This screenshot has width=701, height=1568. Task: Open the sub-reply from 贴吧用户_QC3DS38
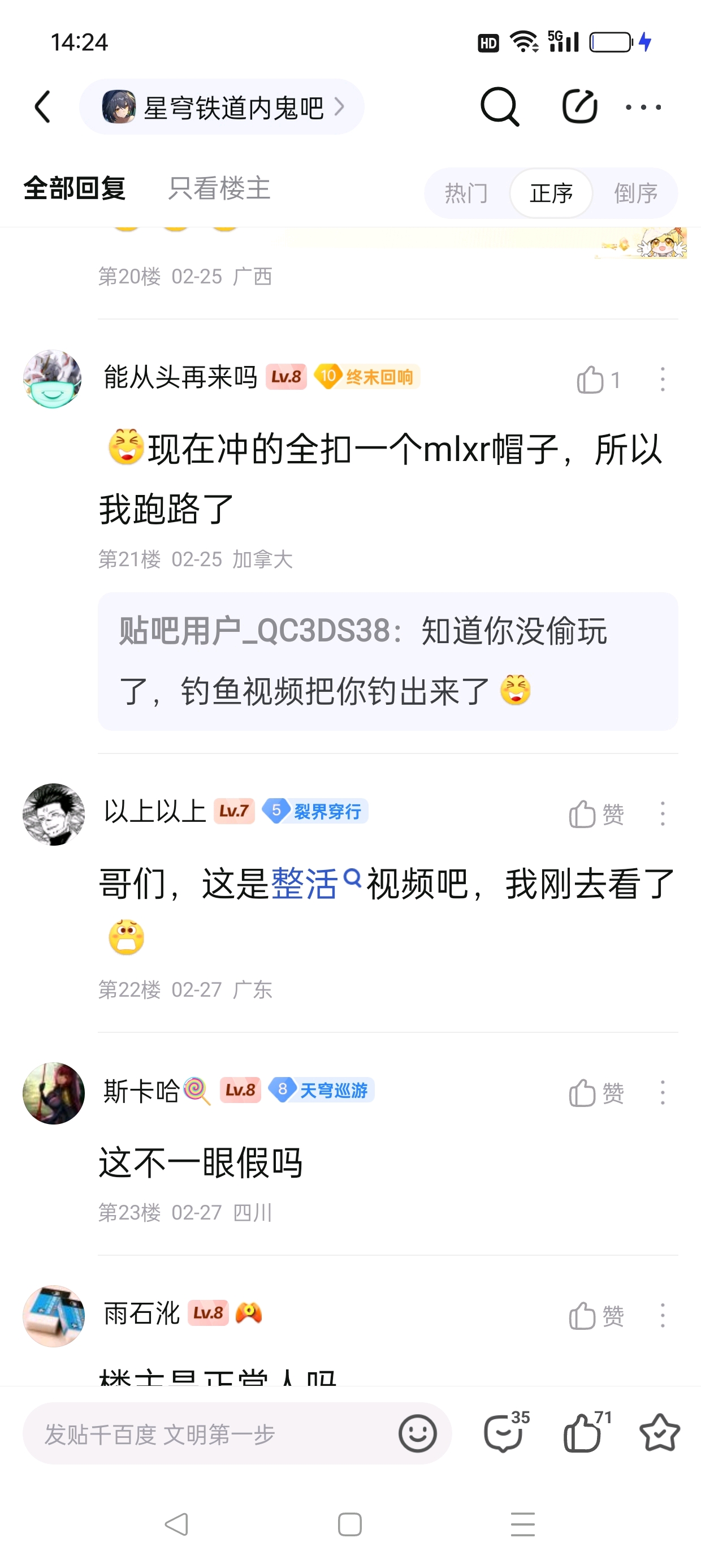pyautogui.click(x=387, y=661)
